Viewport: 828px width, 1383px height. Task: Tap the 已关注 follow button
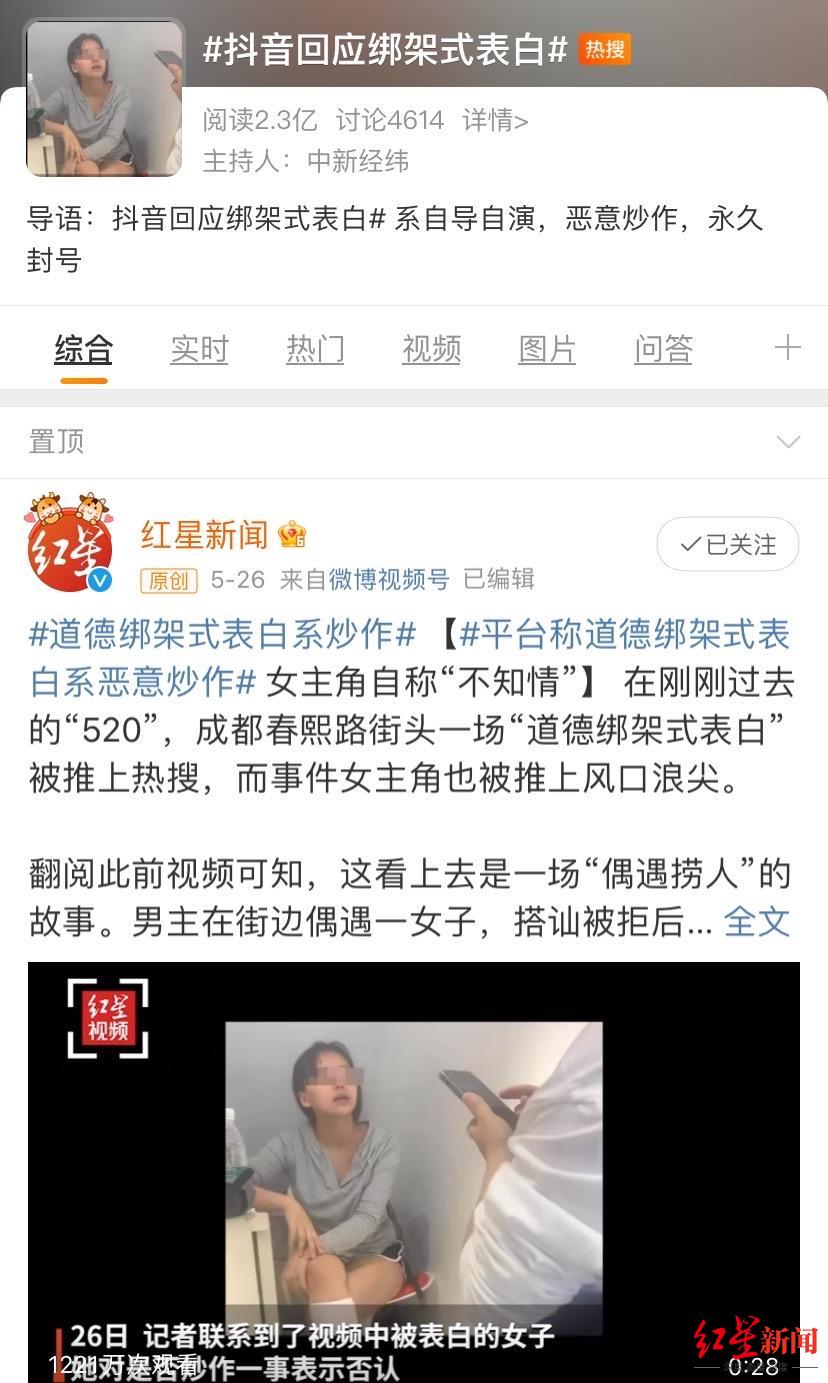pyautogui.click(x=727, y=544)
